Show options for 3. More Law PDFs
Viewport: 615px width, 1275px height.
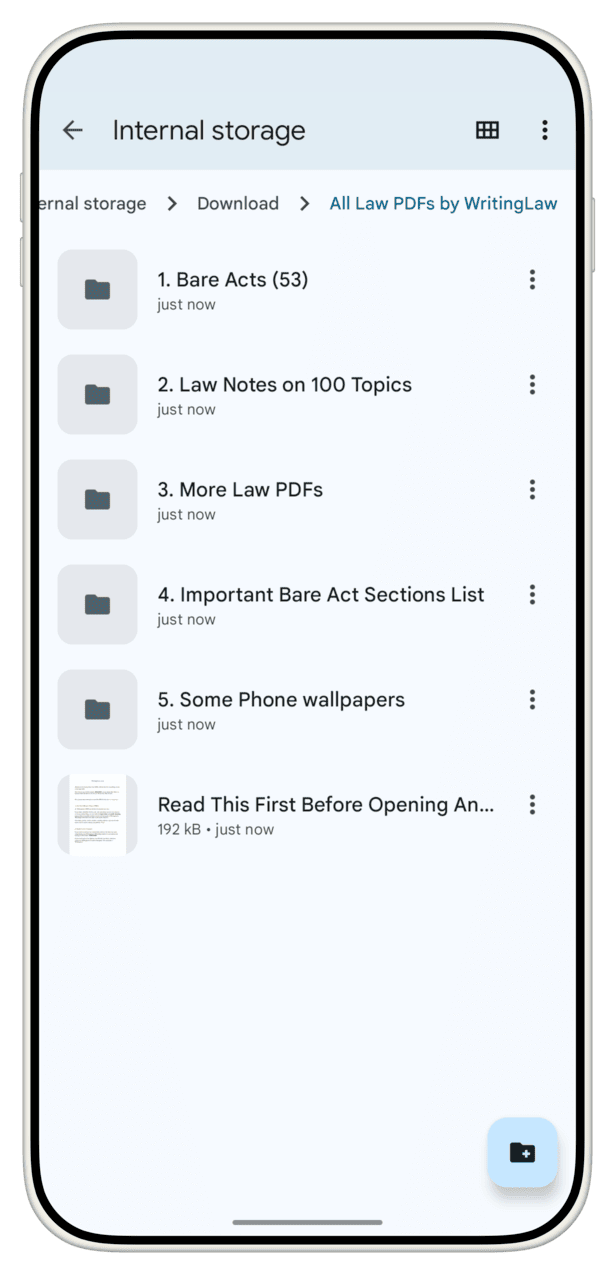[532, 490]
